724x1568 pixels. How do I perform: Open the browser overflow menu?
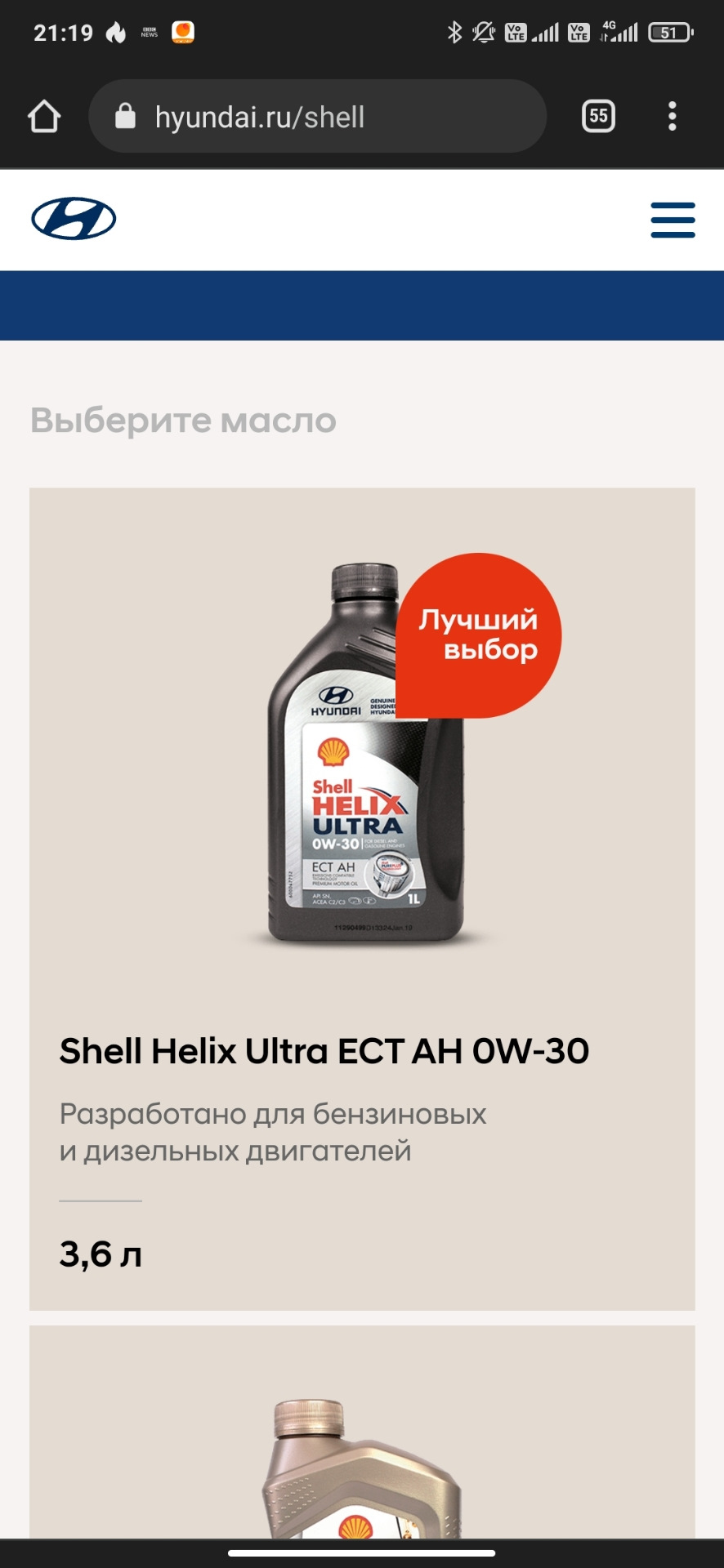[672, 117]
